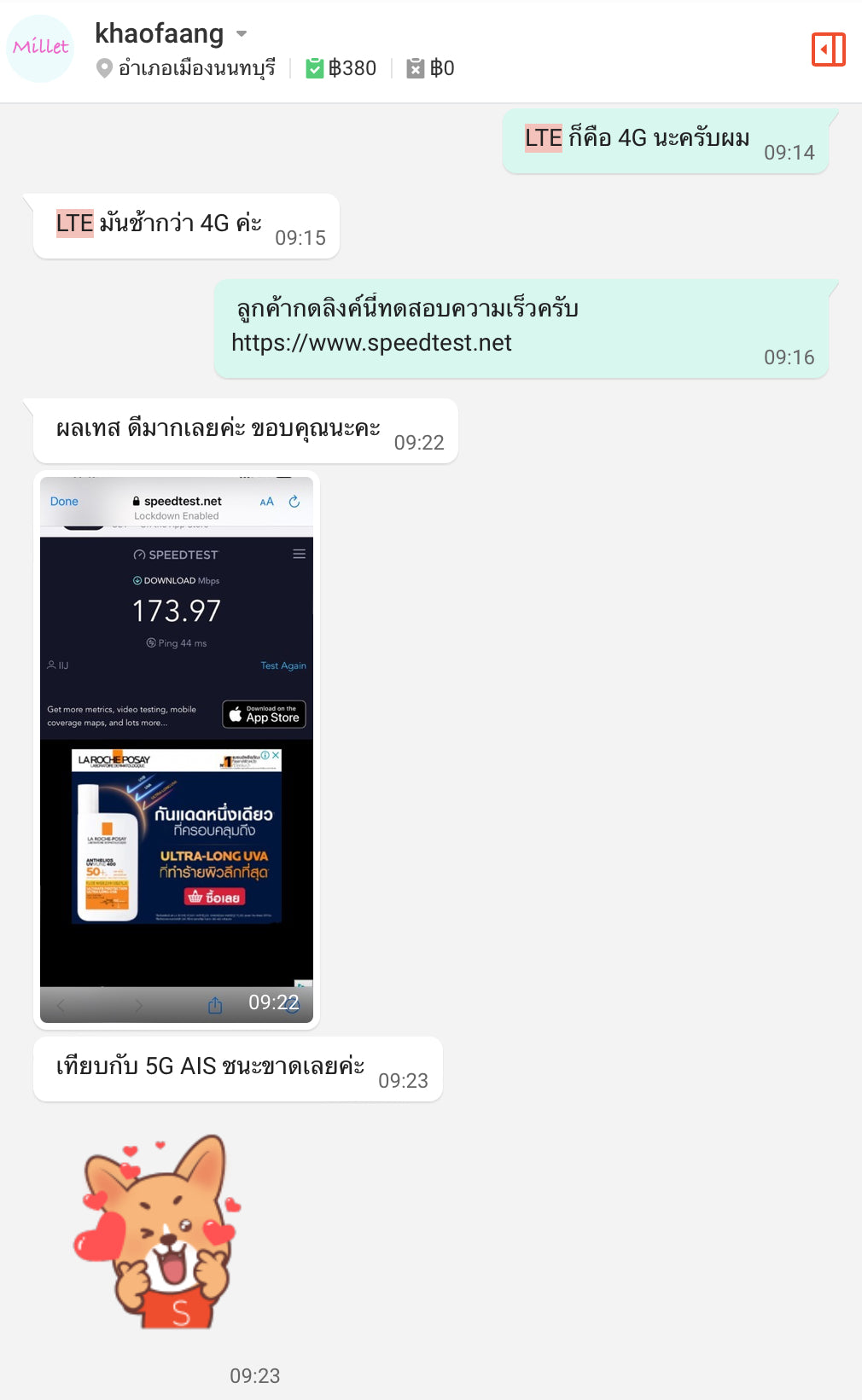Open the Millet profile avatar
The image size is (862, 1400).
40,49
